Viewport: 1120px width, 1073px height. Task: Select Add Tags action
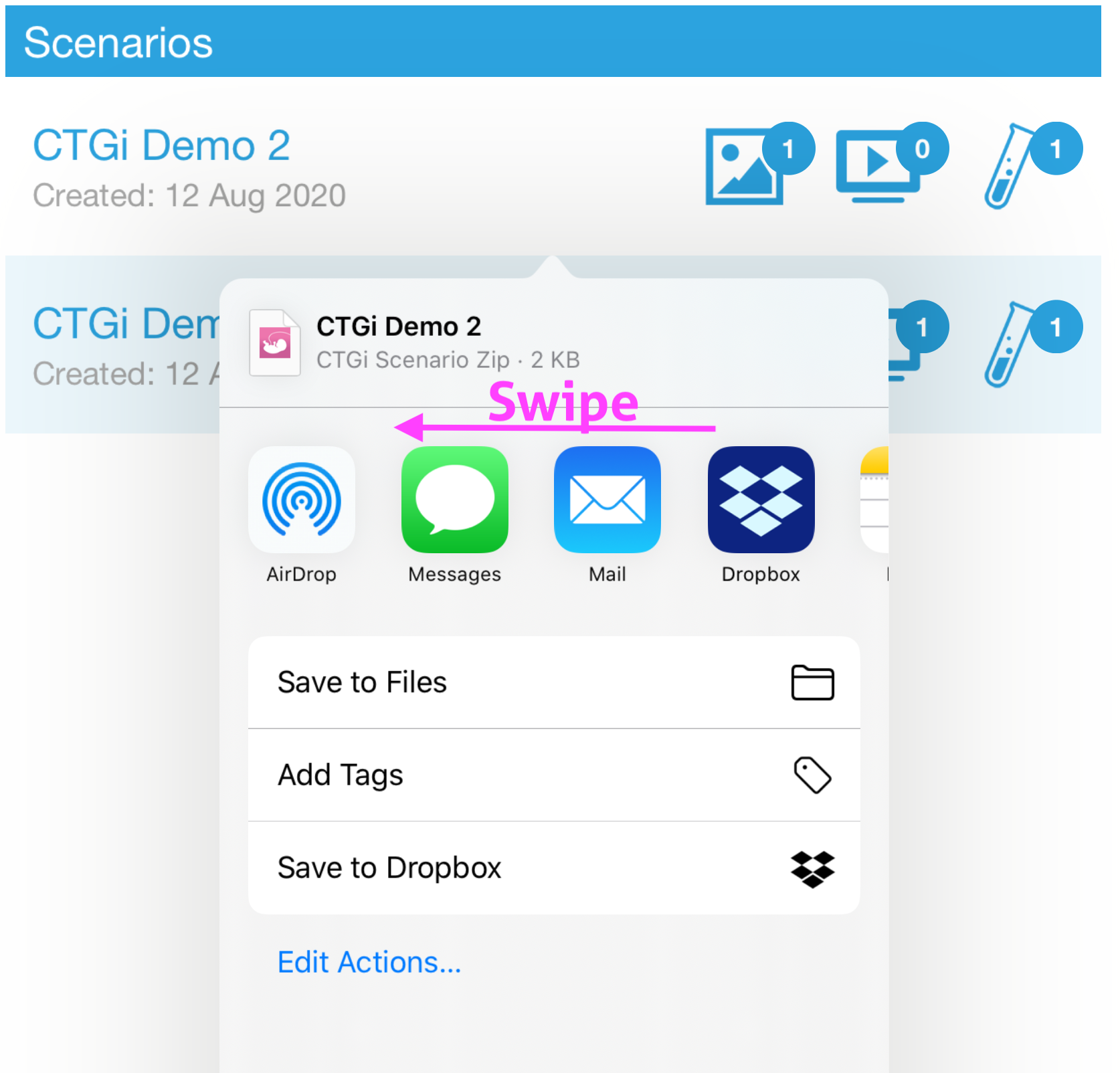[553, 775]
